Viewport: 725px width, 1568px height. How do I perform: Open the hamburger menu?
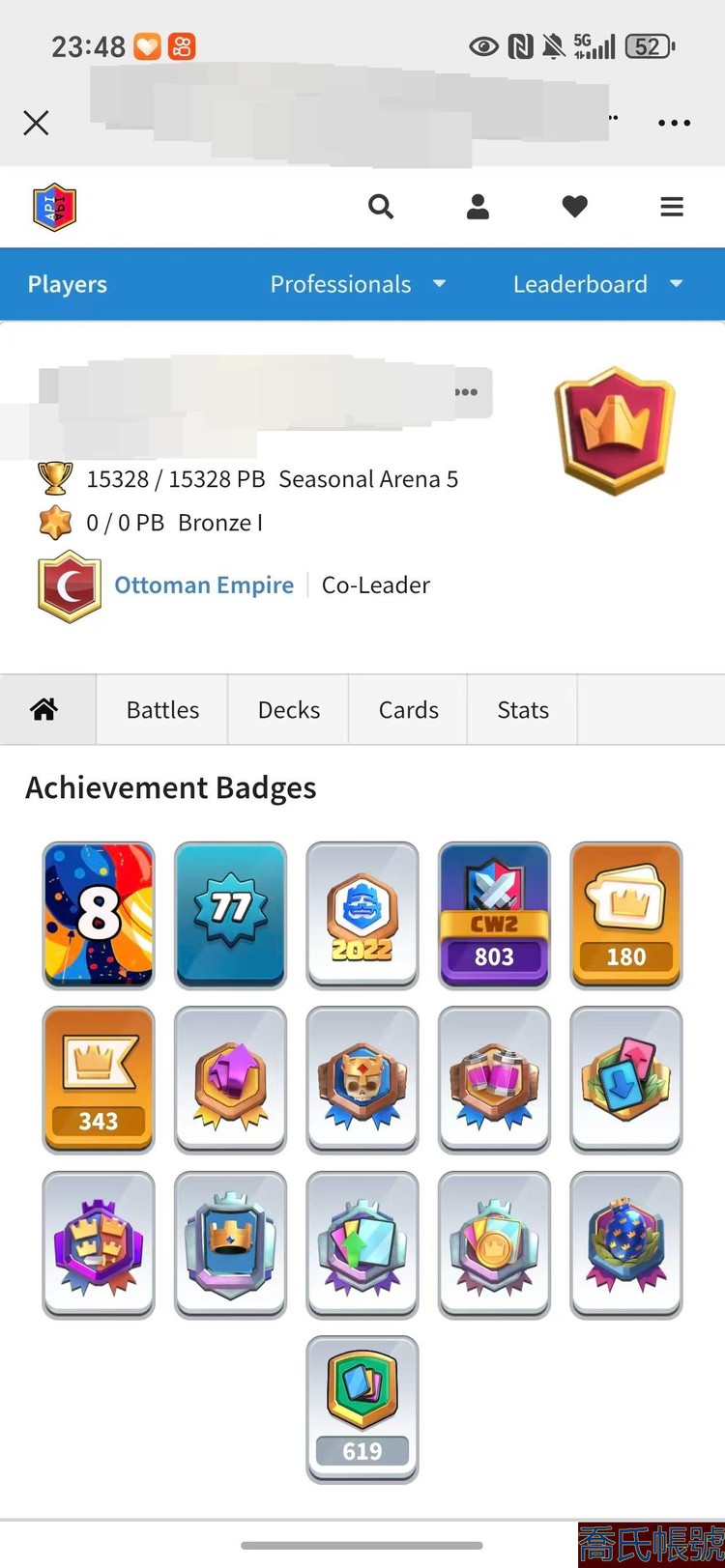point(672,207)
